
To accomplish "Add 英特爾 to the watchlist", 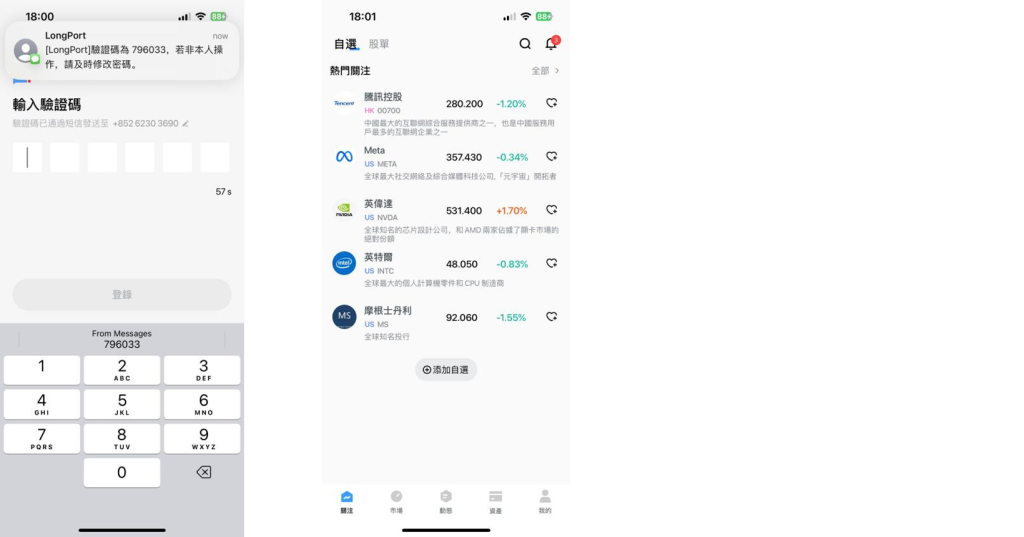I will point(551,264).
